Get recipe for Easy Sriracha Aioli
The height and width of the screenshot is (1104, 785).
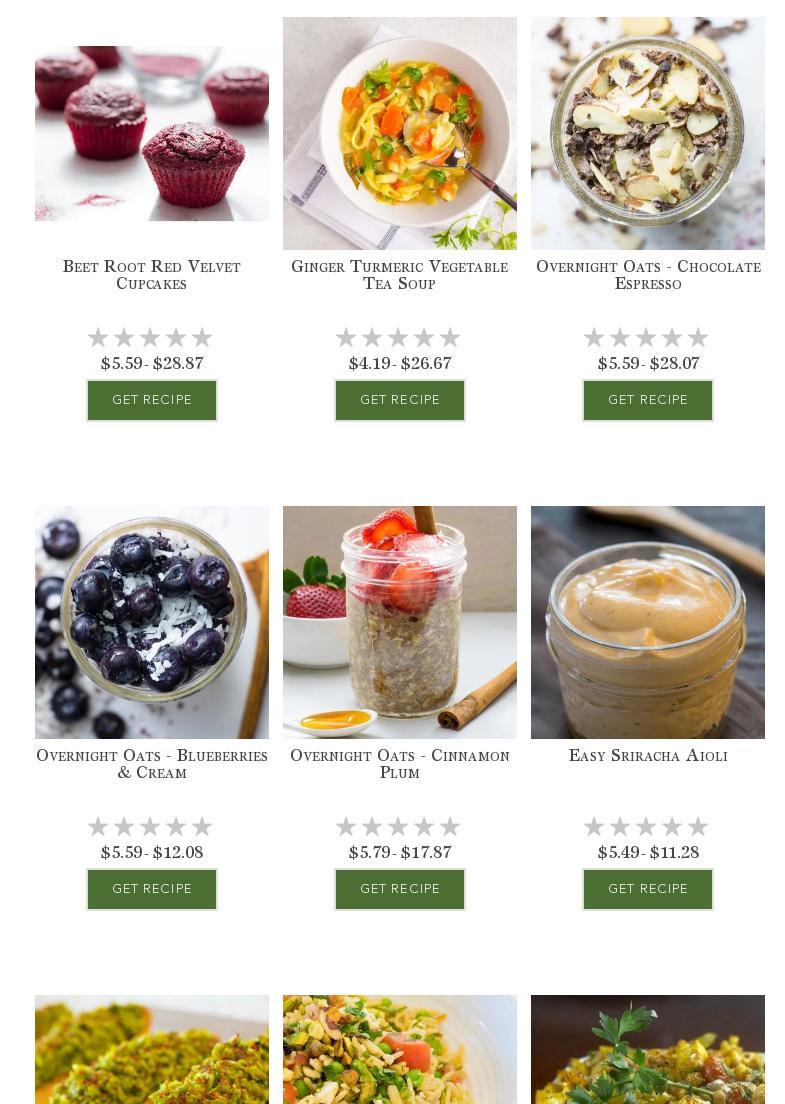[648, 889]
